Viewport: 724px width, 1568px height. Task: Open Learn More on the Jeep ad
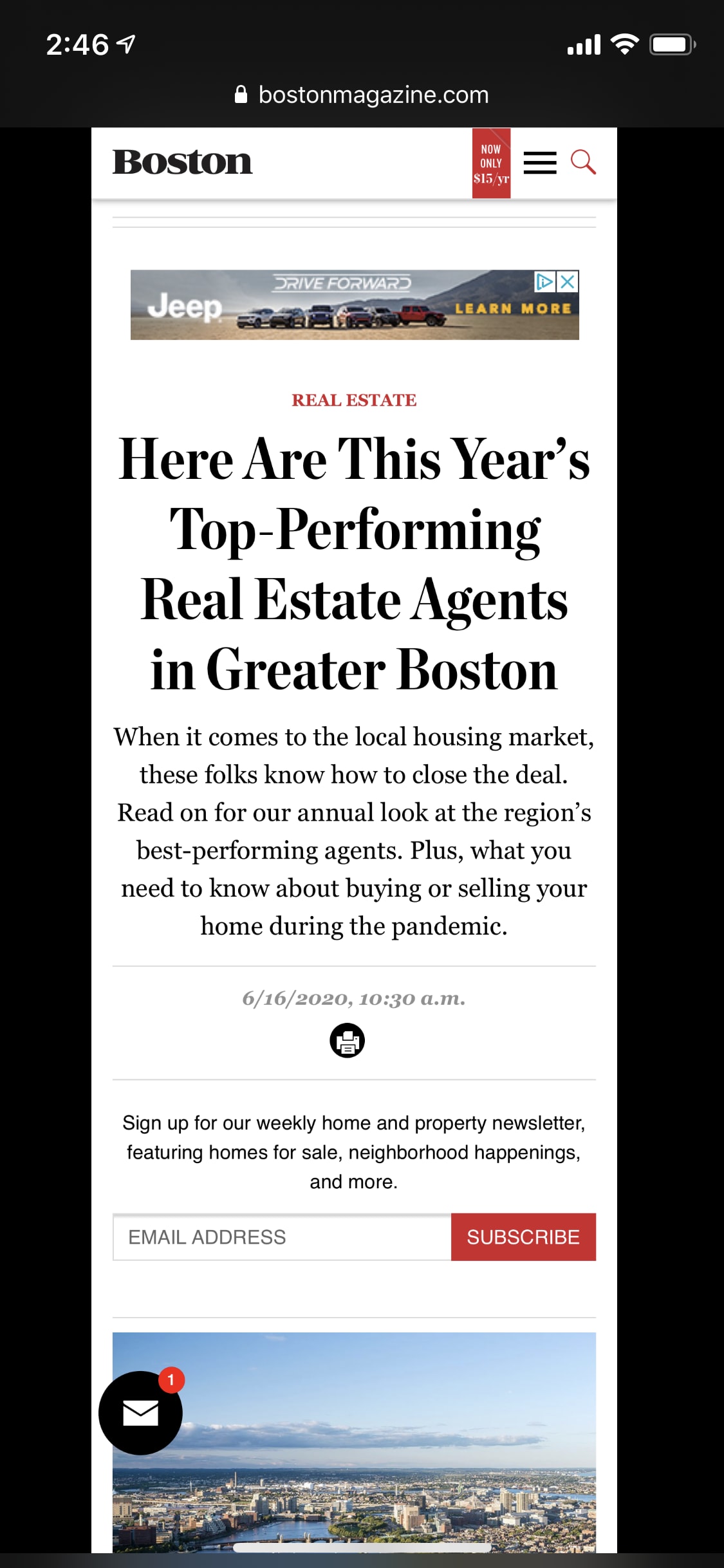[513, 309]
